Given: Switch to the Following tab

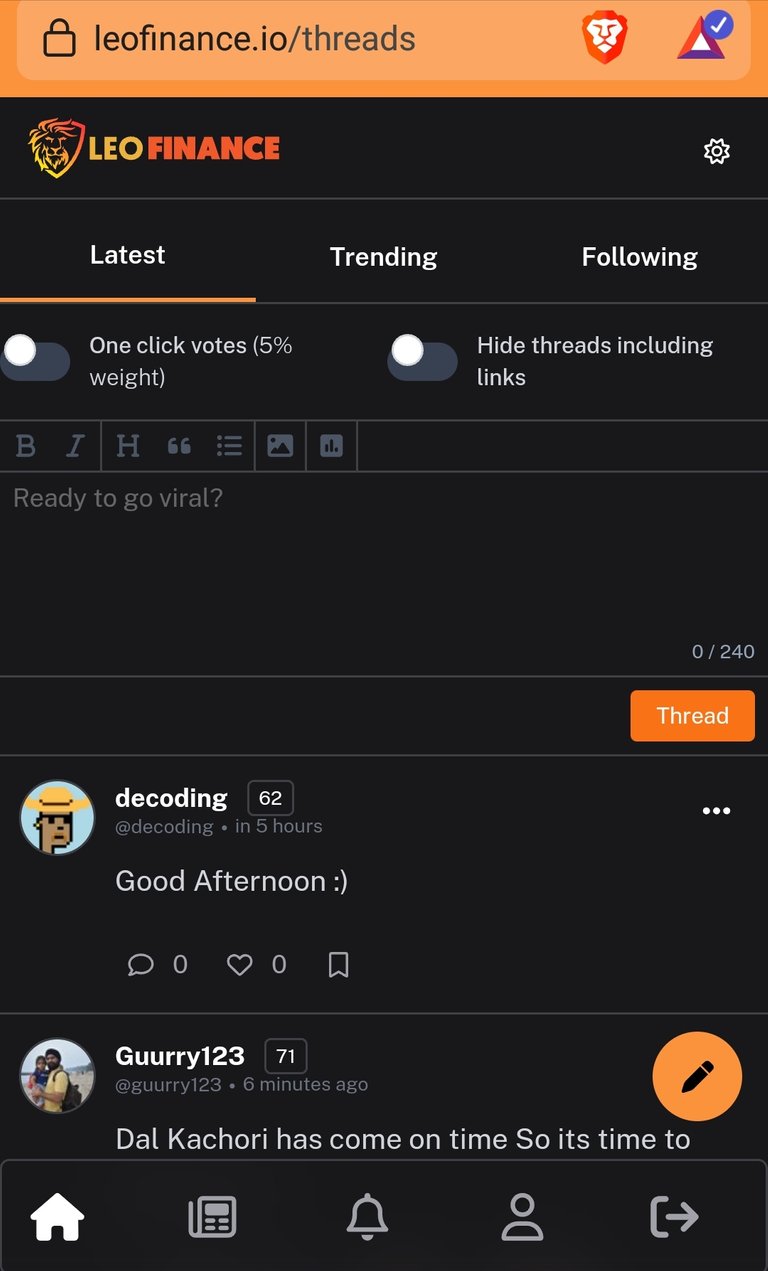Looking at the screenshot, I should [640, 256].
